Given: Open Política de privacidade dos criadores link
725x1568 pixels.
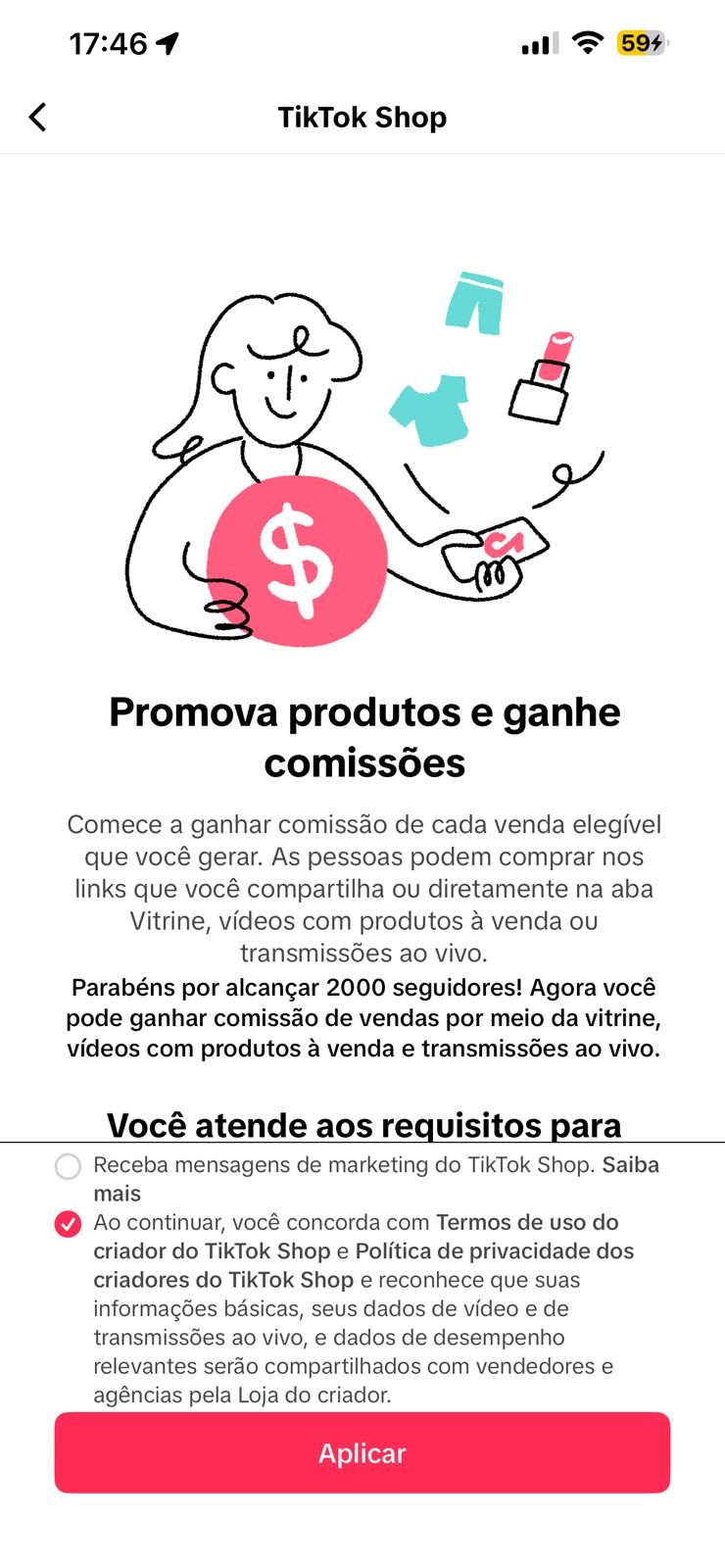Looking at the screenshot, I should [494, 1251].
